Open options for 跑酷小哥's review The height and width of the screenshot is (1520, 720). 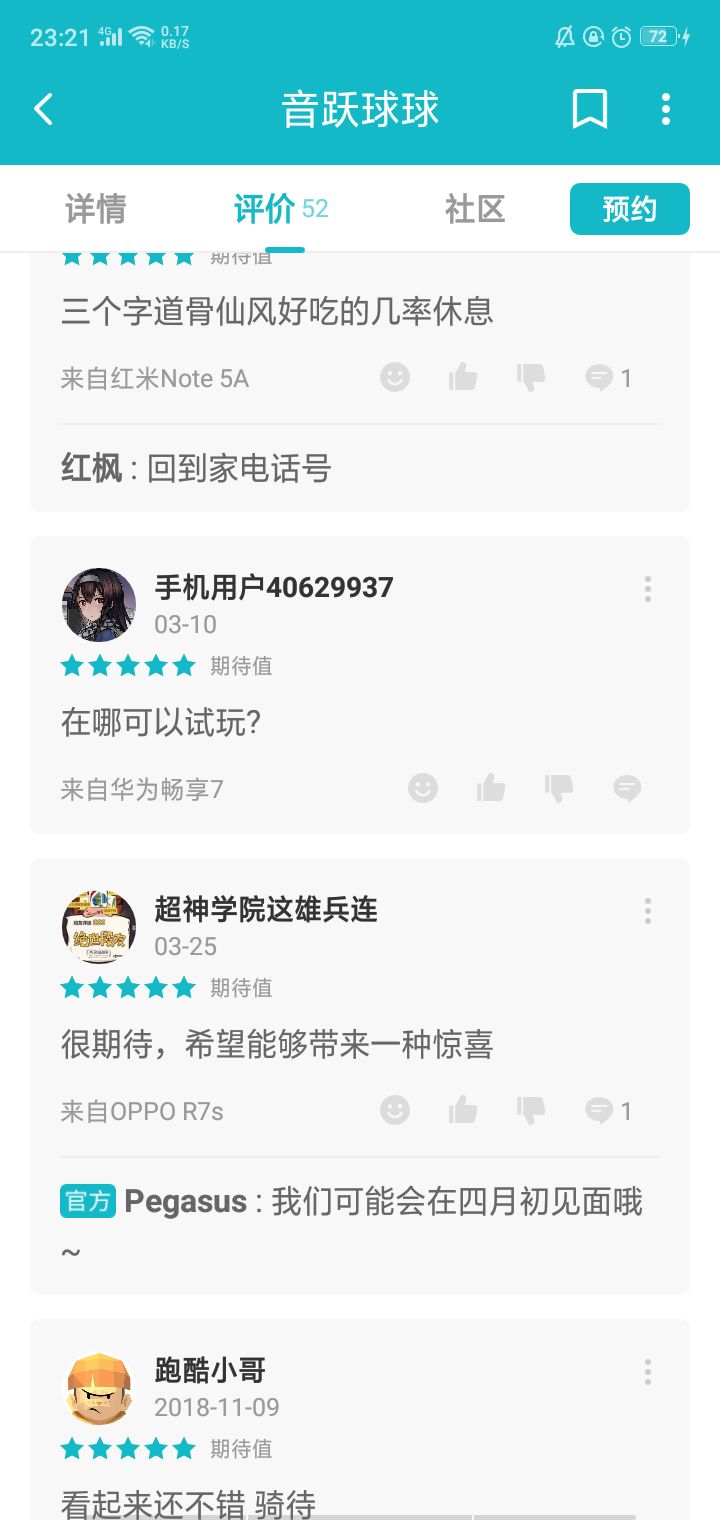click(x=648, y=1372)
